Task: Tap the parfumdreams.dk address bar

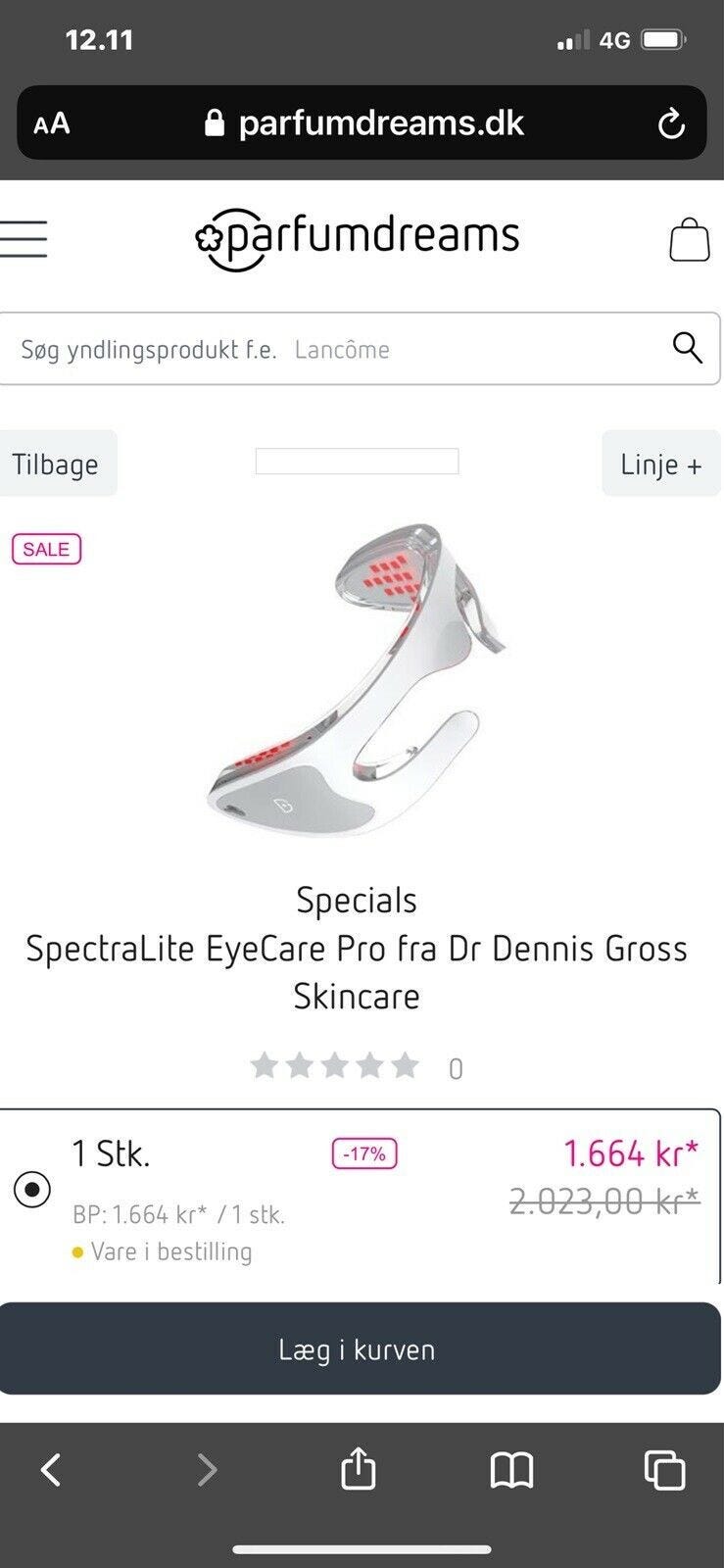Action: tap(367, 123)
